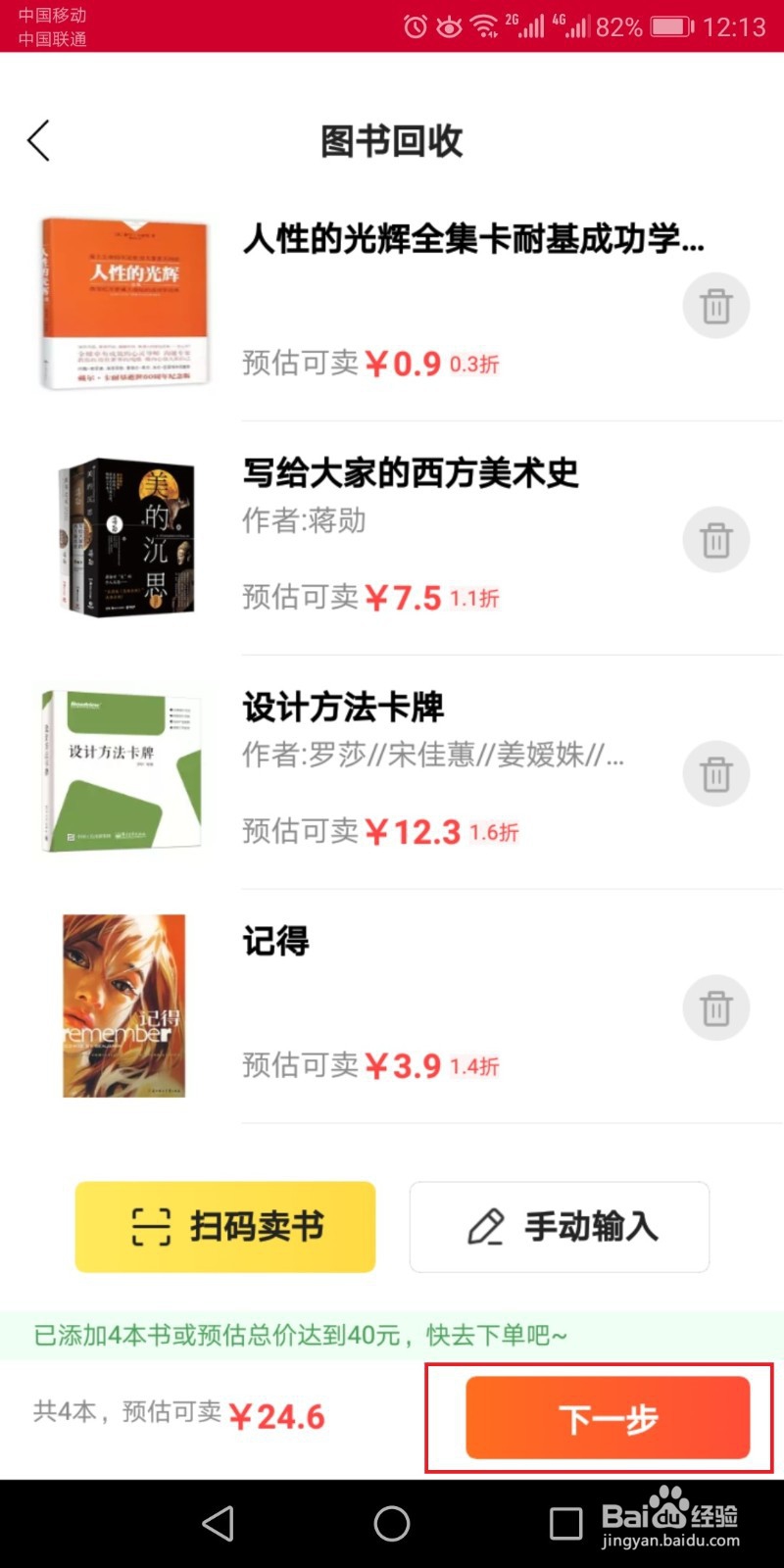Open the 设计方法卡牌 cover thumbnail

[122, 771]
